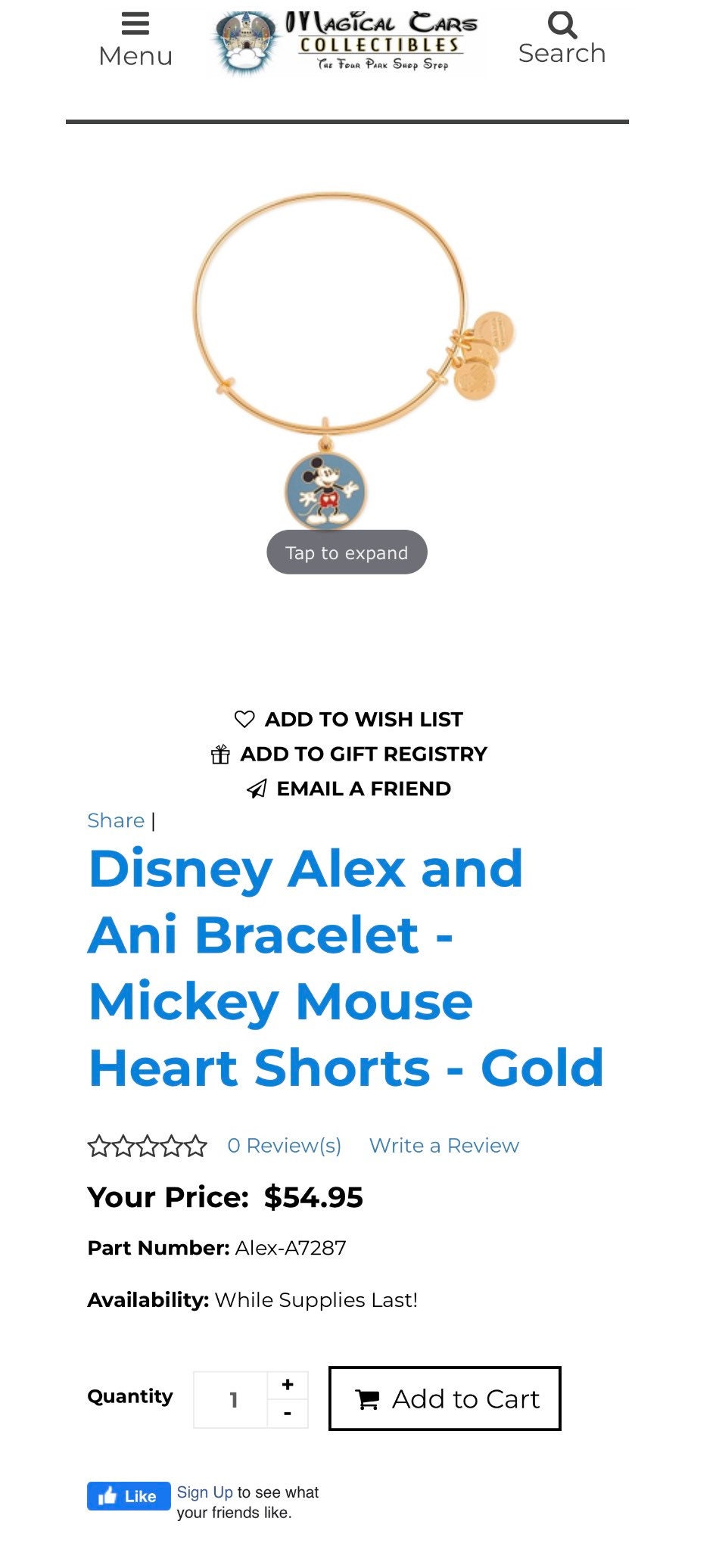Write a review for this bracelet
Screen dimensions: 719x1568
[444, 1146]
